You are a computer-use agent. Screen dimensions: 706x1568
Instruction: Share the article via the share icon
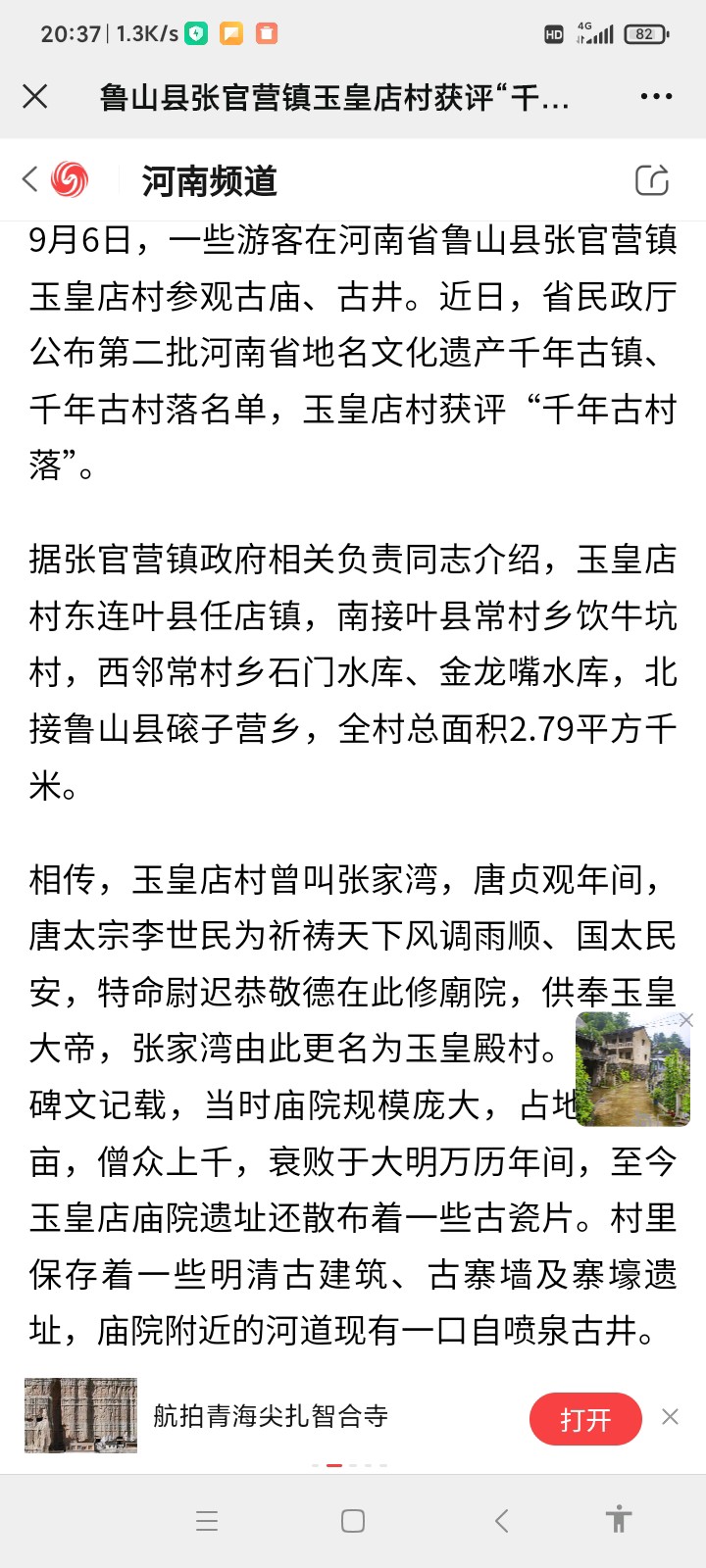click(652, 180)
